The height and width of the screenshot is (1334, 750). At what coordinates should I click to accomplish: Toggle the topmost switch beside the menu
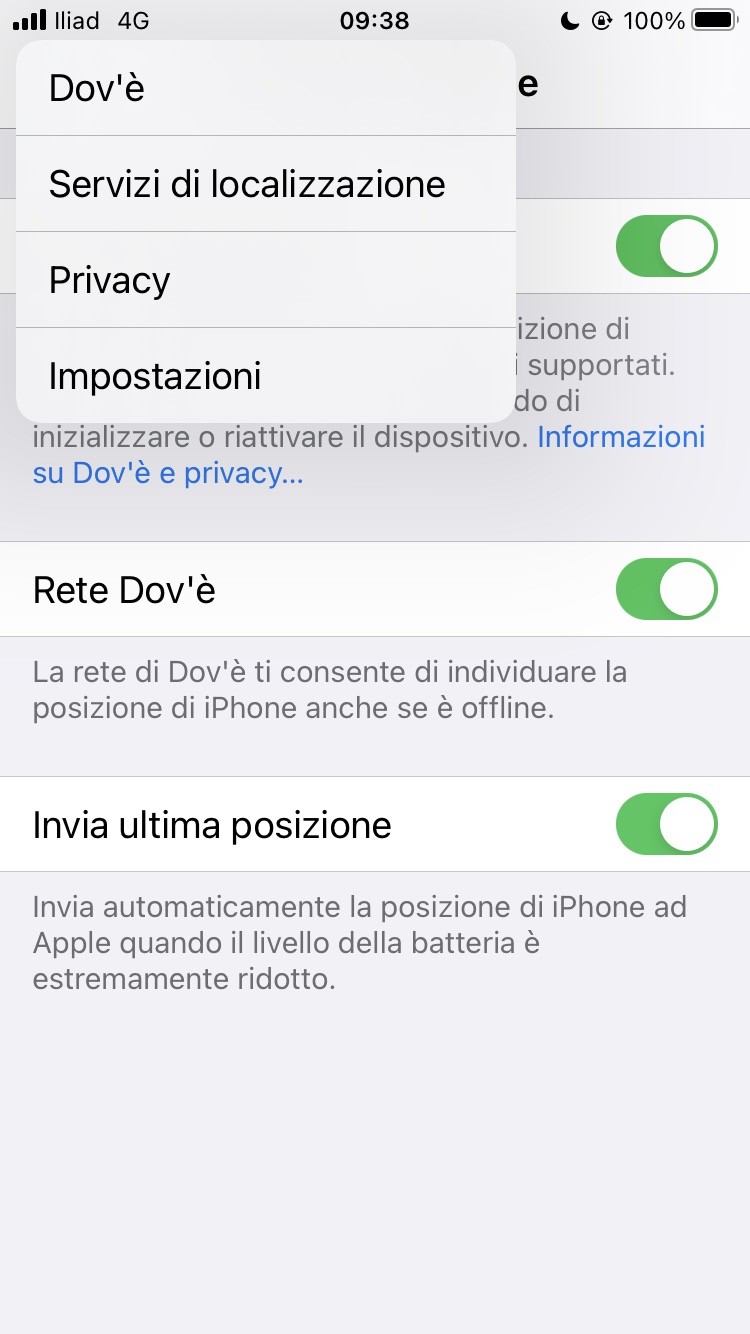pos(666,246)
